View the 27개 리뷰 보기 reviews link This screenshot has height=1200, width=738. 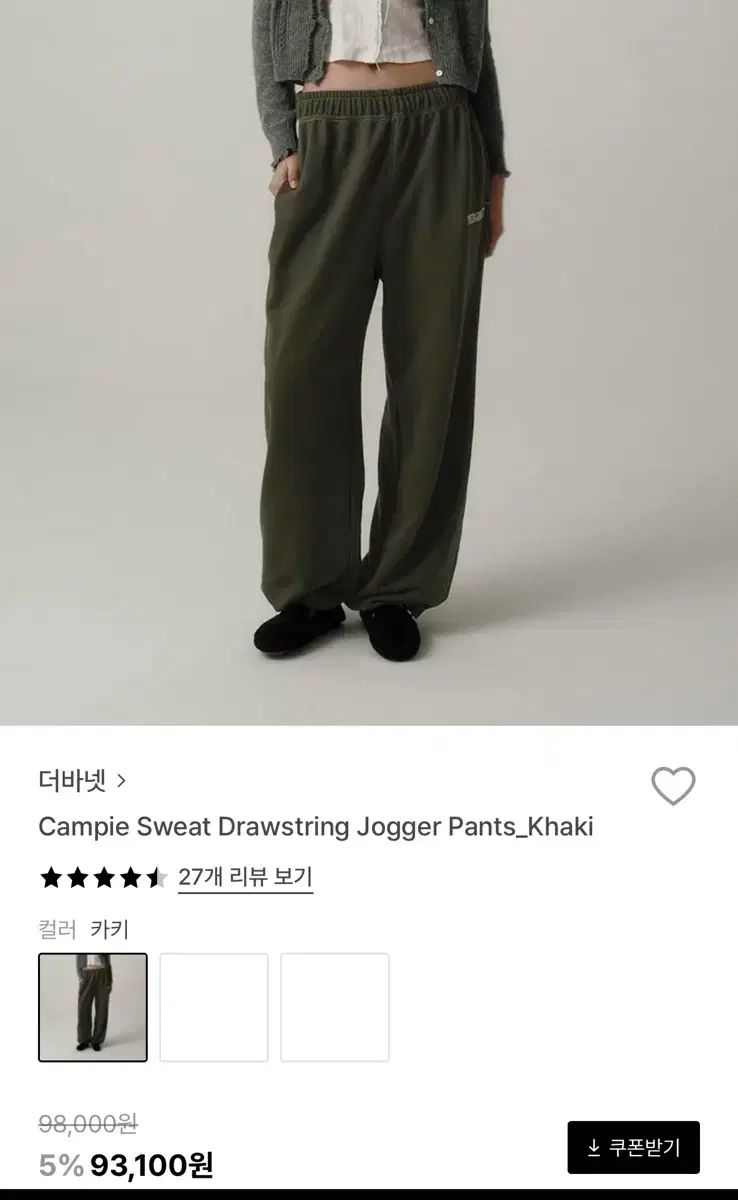pos(245,878)
